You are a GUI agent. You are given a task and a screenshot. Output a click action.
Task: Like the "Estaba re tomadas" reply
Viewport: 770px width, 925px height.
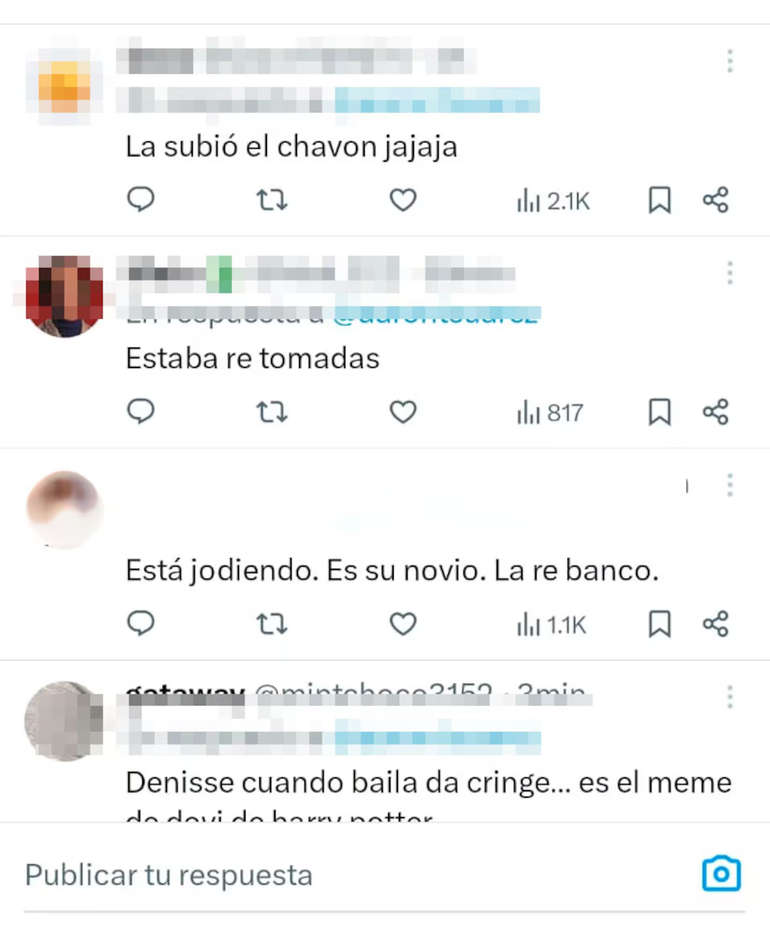(402, 411)
